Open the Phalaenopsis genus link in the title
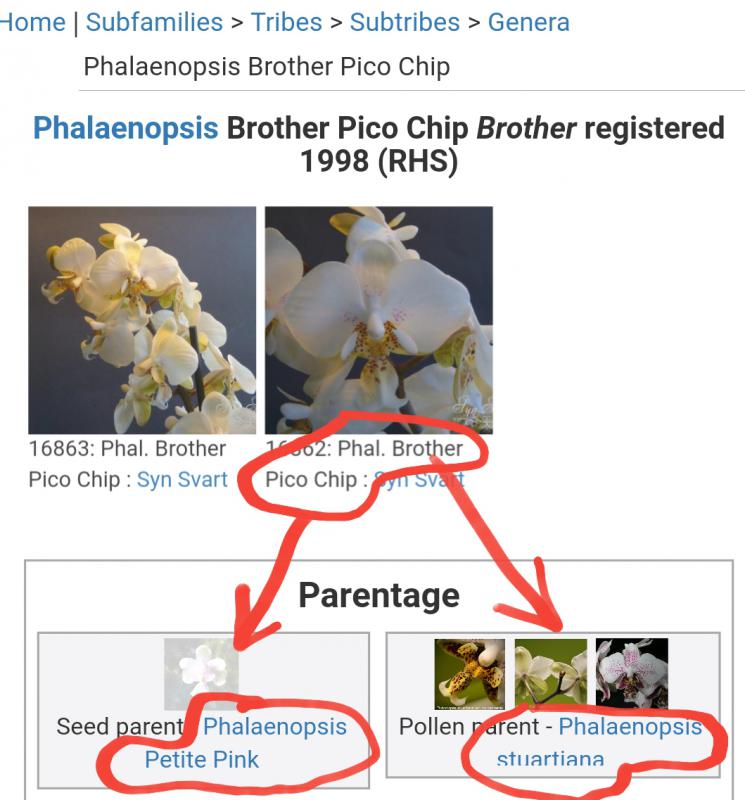The height and width of the screenshot is (800, 745). [x=125, y=128]
